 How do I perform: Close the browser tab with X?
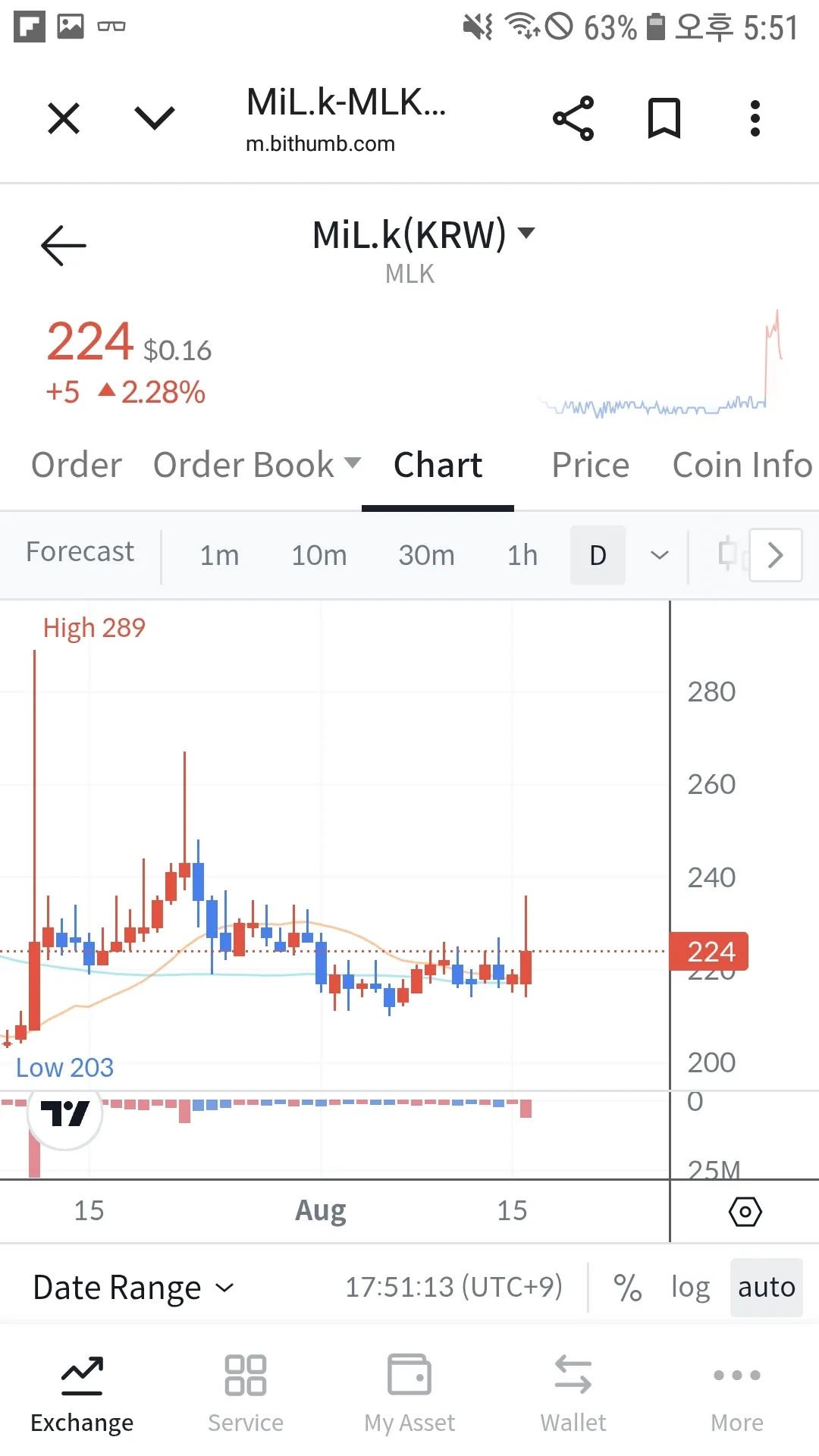(64, 119)
